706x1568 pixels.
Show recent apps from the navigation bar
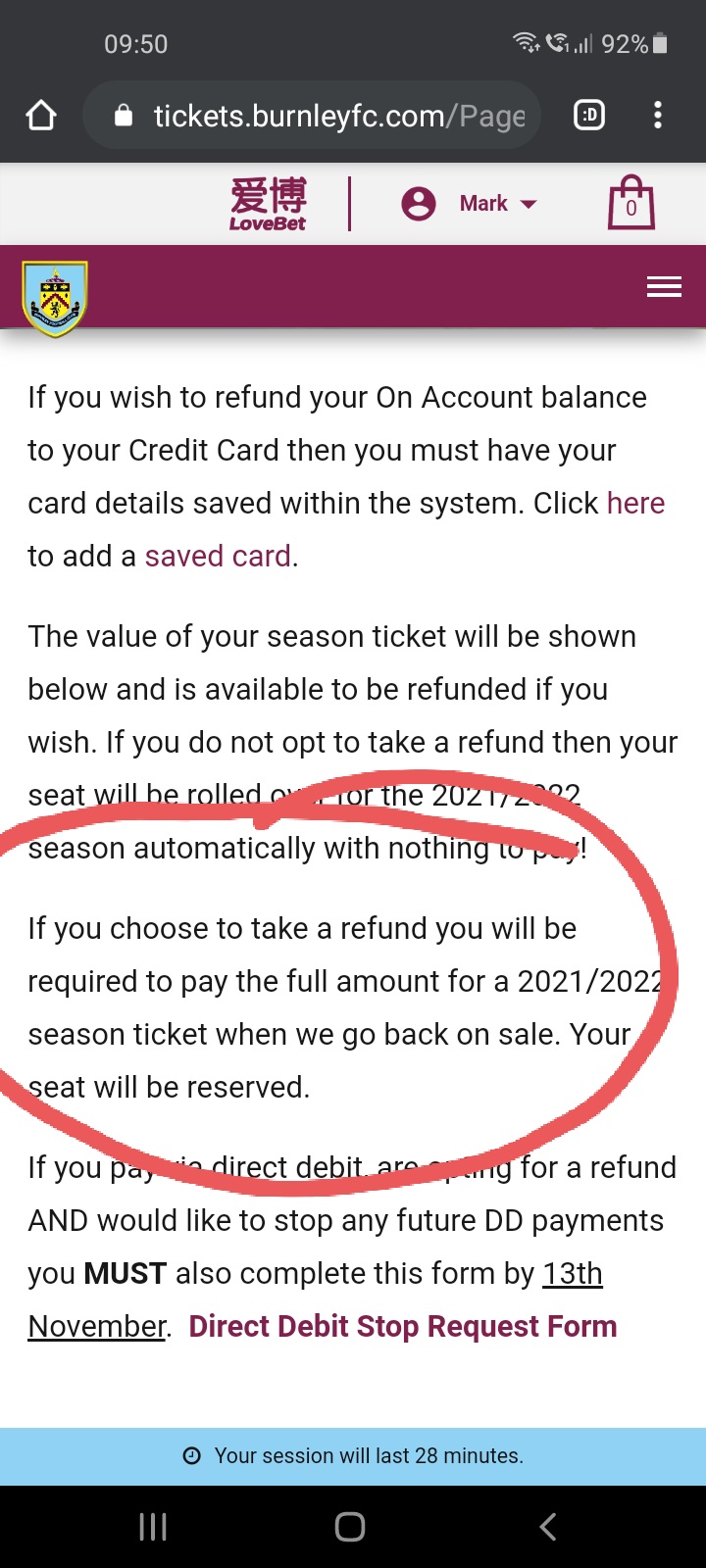(153, 1526)
